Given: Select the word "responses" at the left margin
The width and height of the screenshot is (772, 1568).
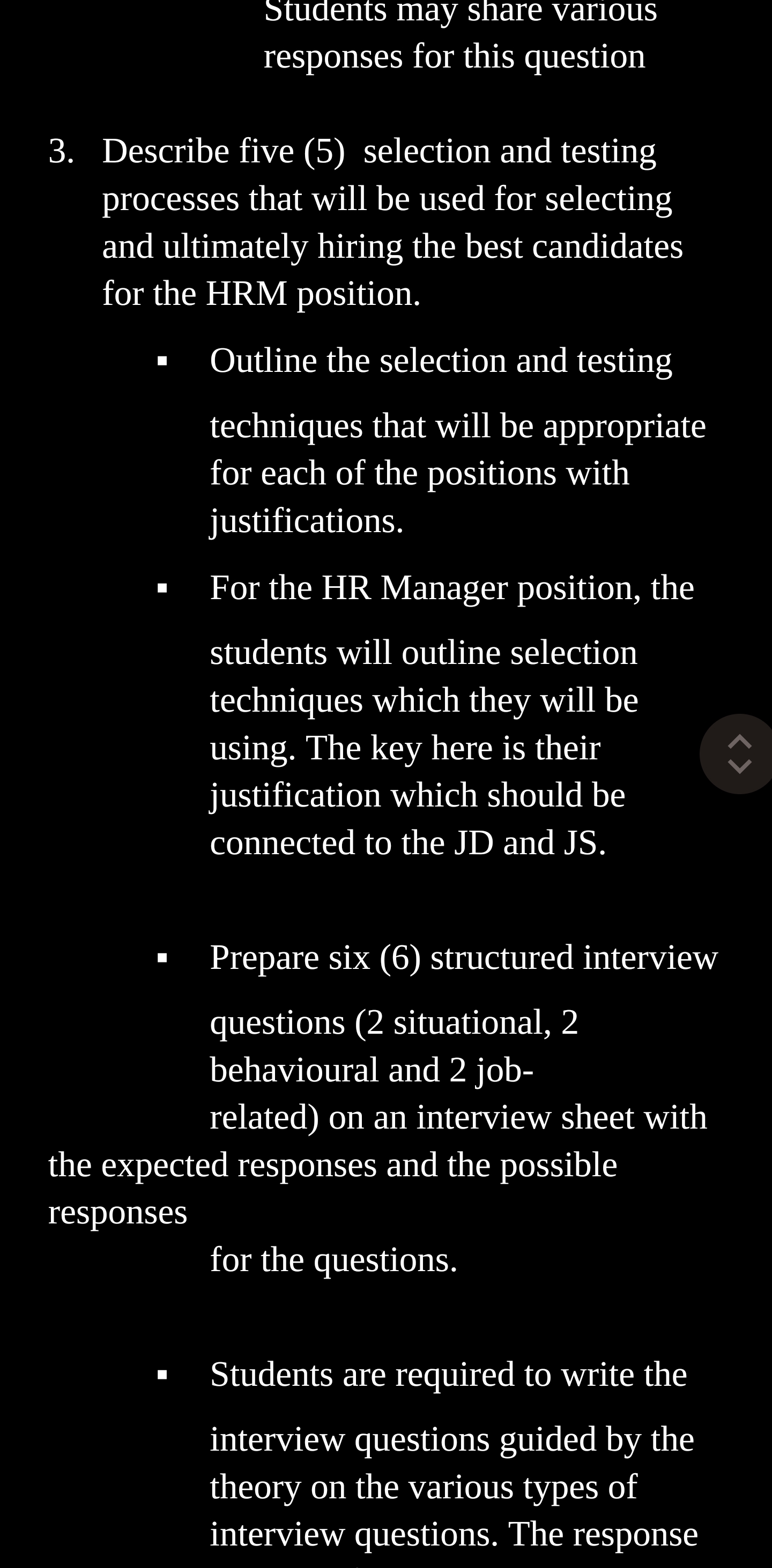Looking at the screenshot, I should point(117,1211).
